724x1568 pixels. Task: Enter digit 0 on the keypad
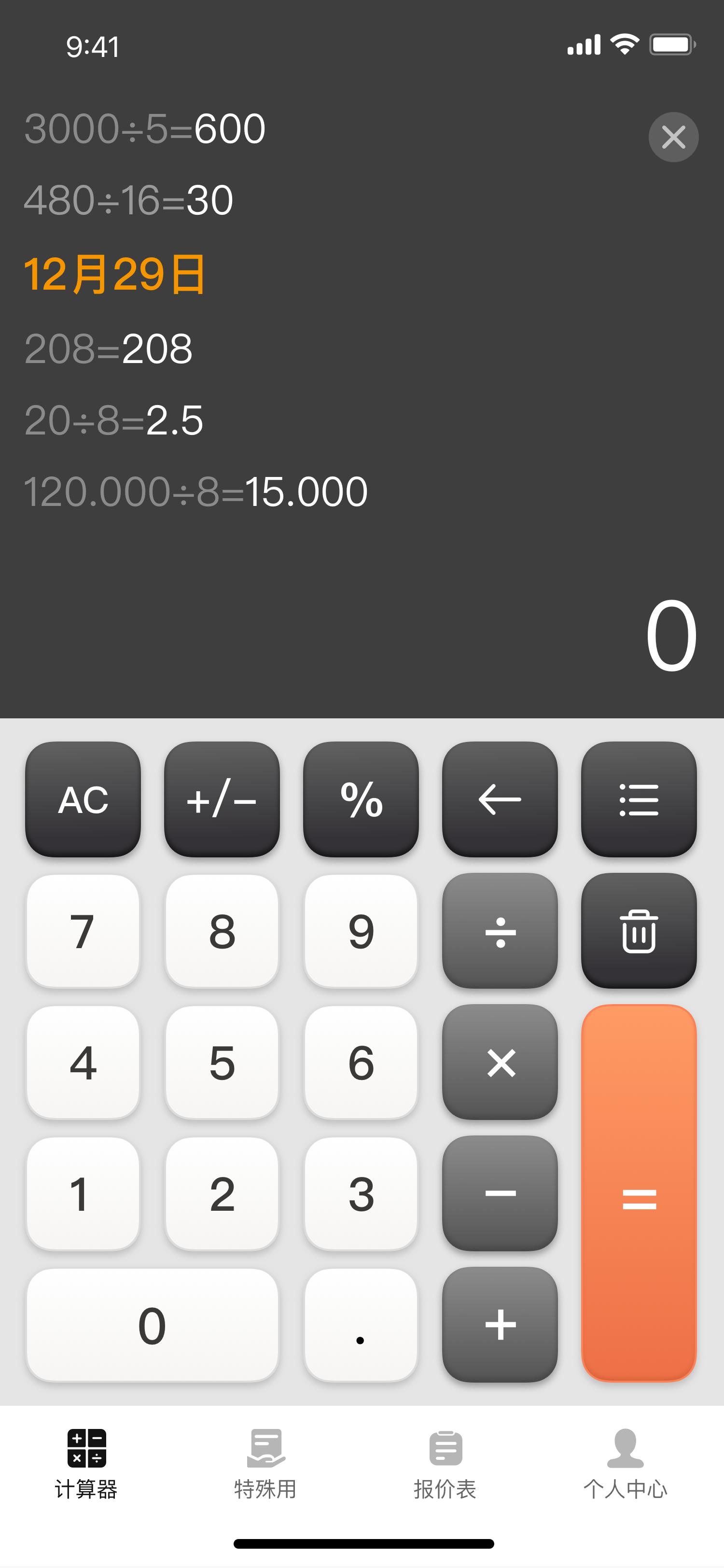click(x=152, y=1325)
